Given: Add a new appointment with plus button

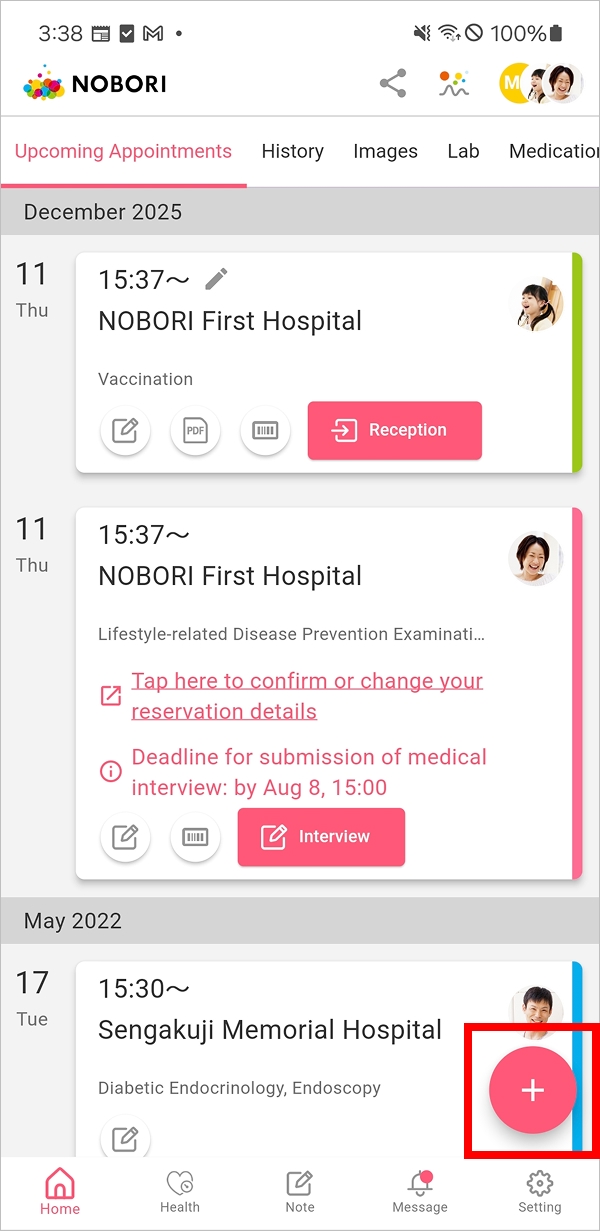Looking at the screenshot, I should pos(532,1090).
